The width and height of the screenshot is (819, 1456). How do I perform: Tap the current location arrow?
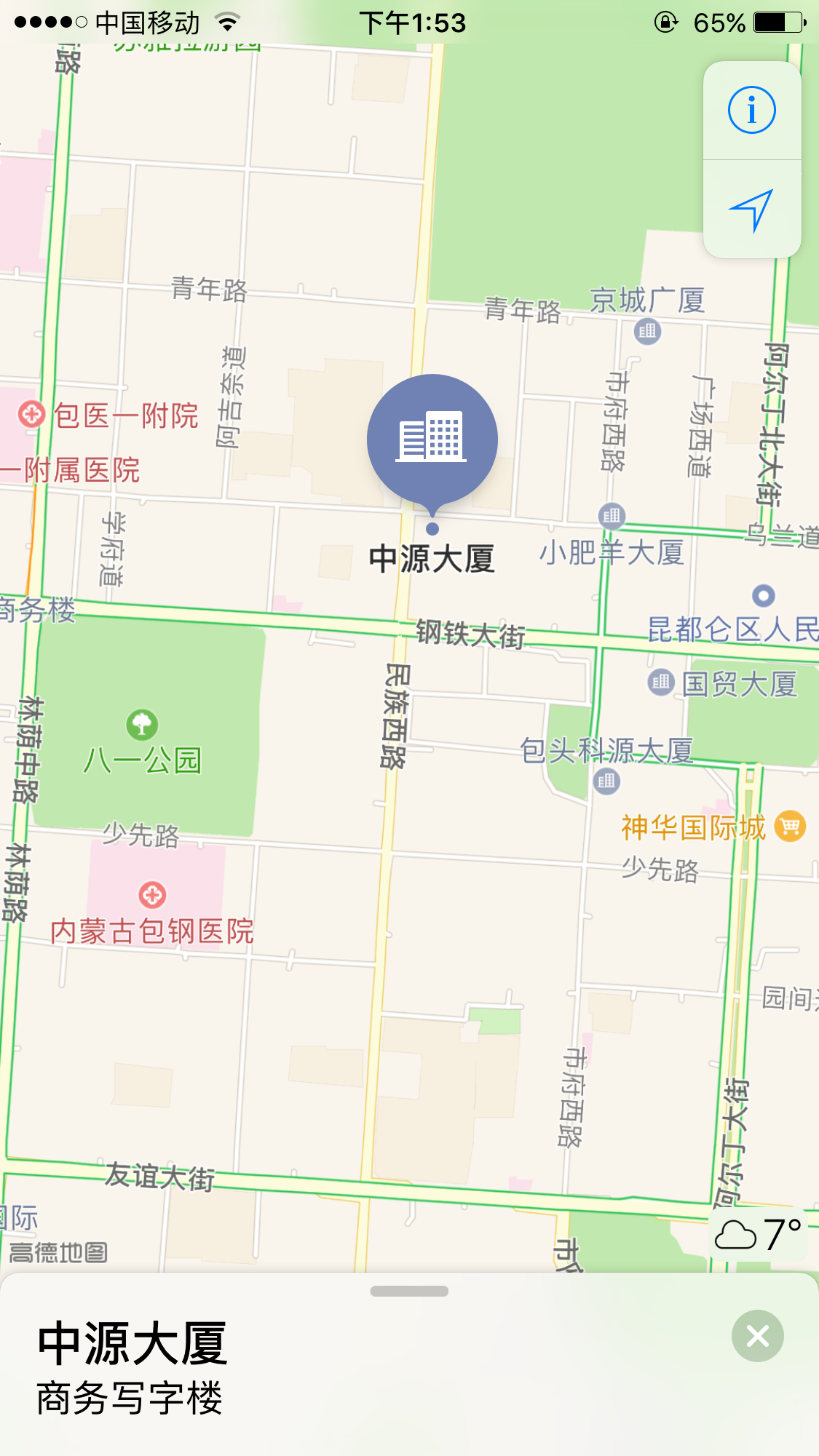[751, 210]
